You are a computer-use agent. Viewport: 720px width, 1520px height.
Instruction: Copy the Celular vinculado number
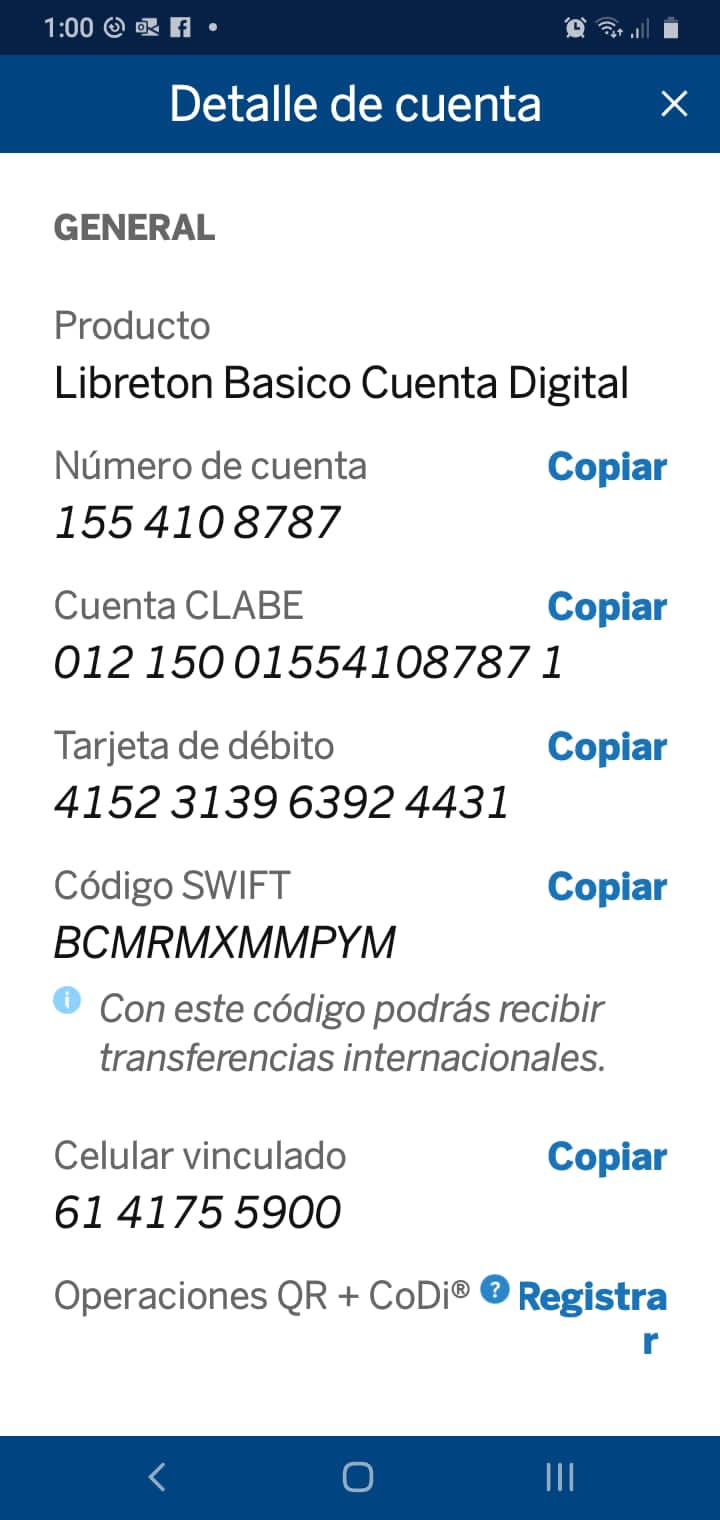[607, 1157]
